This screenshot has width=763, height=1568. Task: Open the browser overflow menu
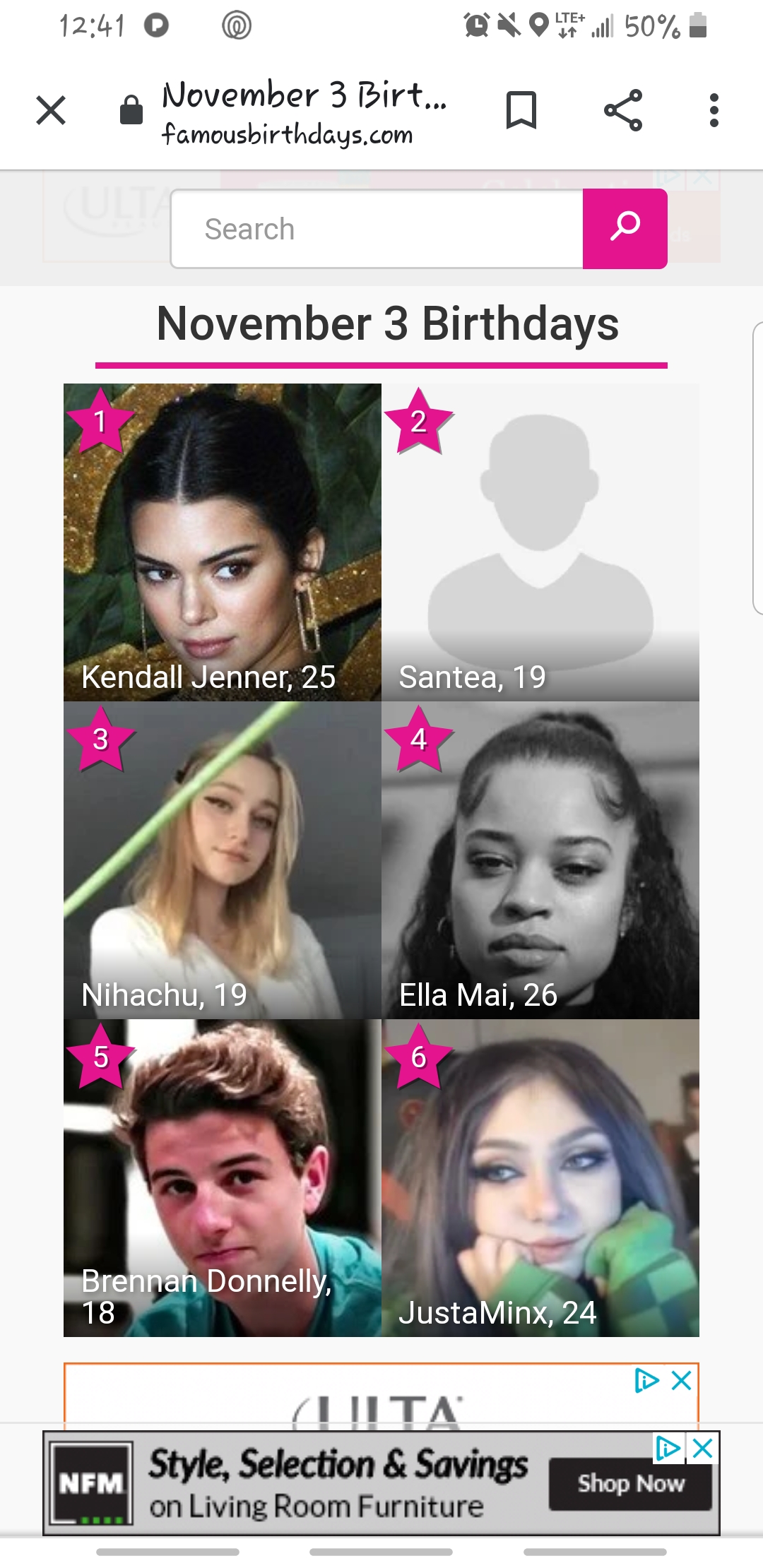click(714, 110)
